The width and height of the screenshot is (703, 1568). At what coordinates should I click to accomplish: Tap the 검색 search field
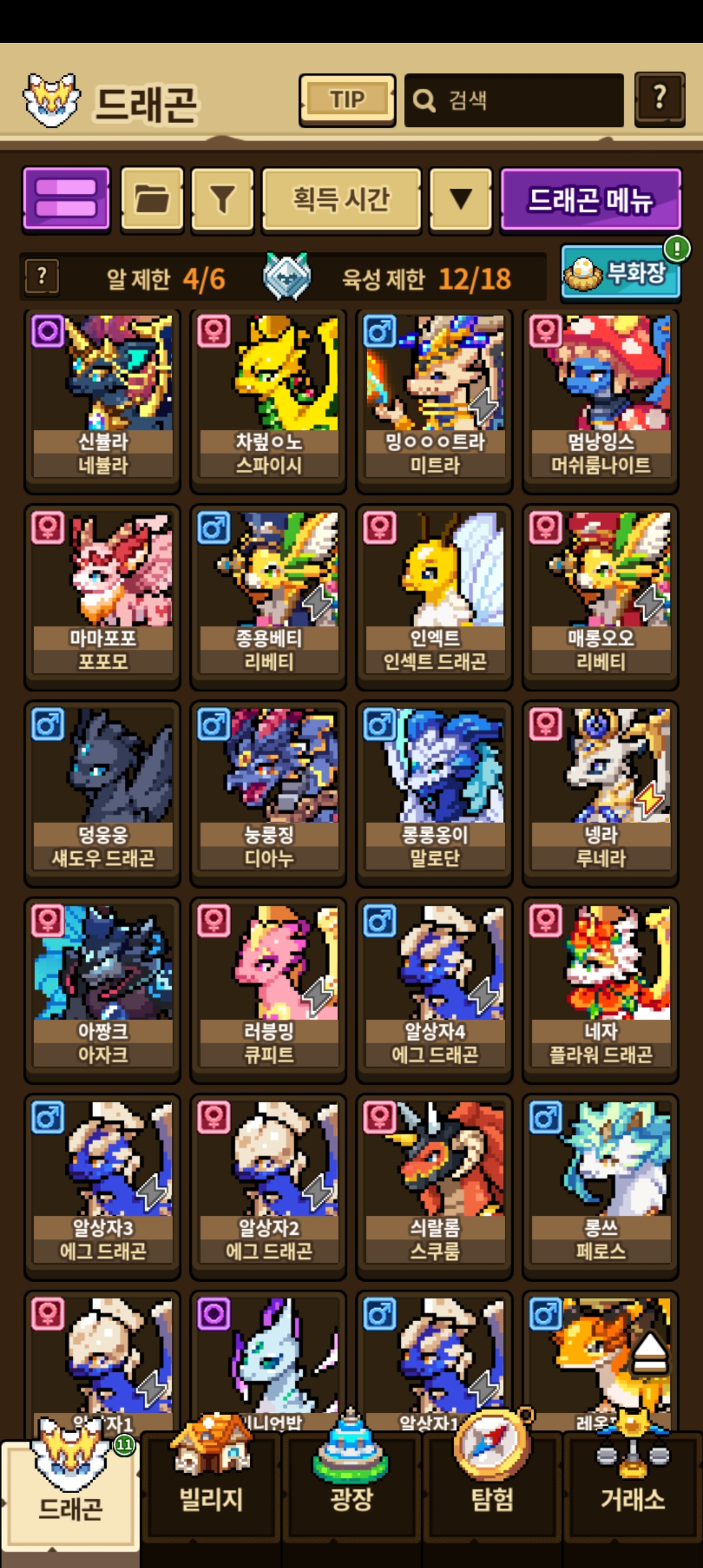[514, 100]
